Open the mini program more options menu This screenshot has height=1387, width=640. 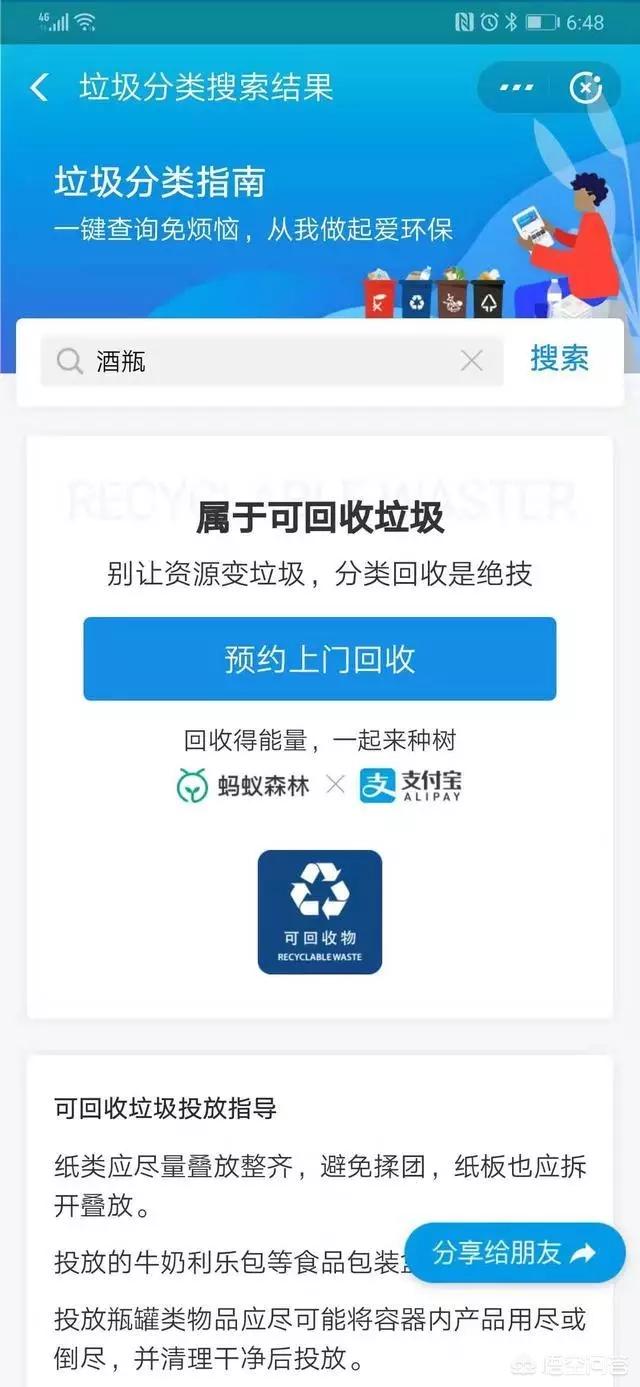tap(516, 88)
